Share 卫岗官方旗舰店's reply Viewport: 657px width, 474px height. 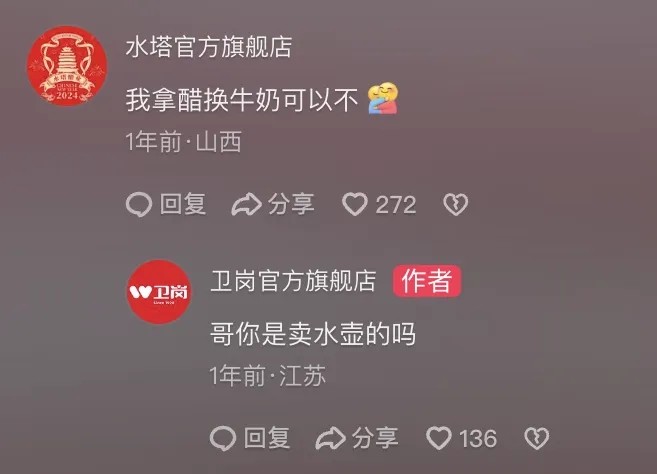[357, 437]
